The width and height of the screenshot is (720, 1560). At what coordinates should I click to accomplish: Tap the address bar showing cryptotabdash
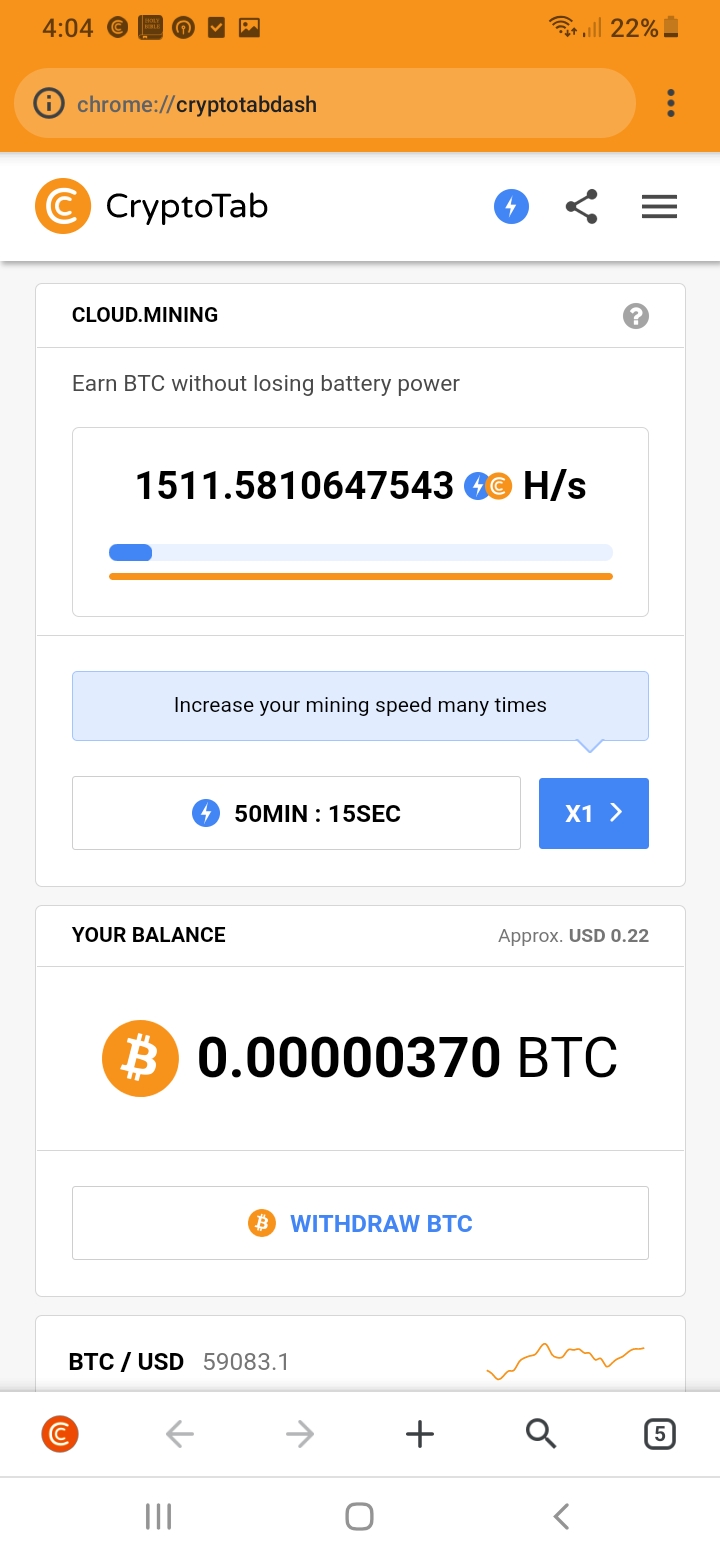[x=325, y=104]
